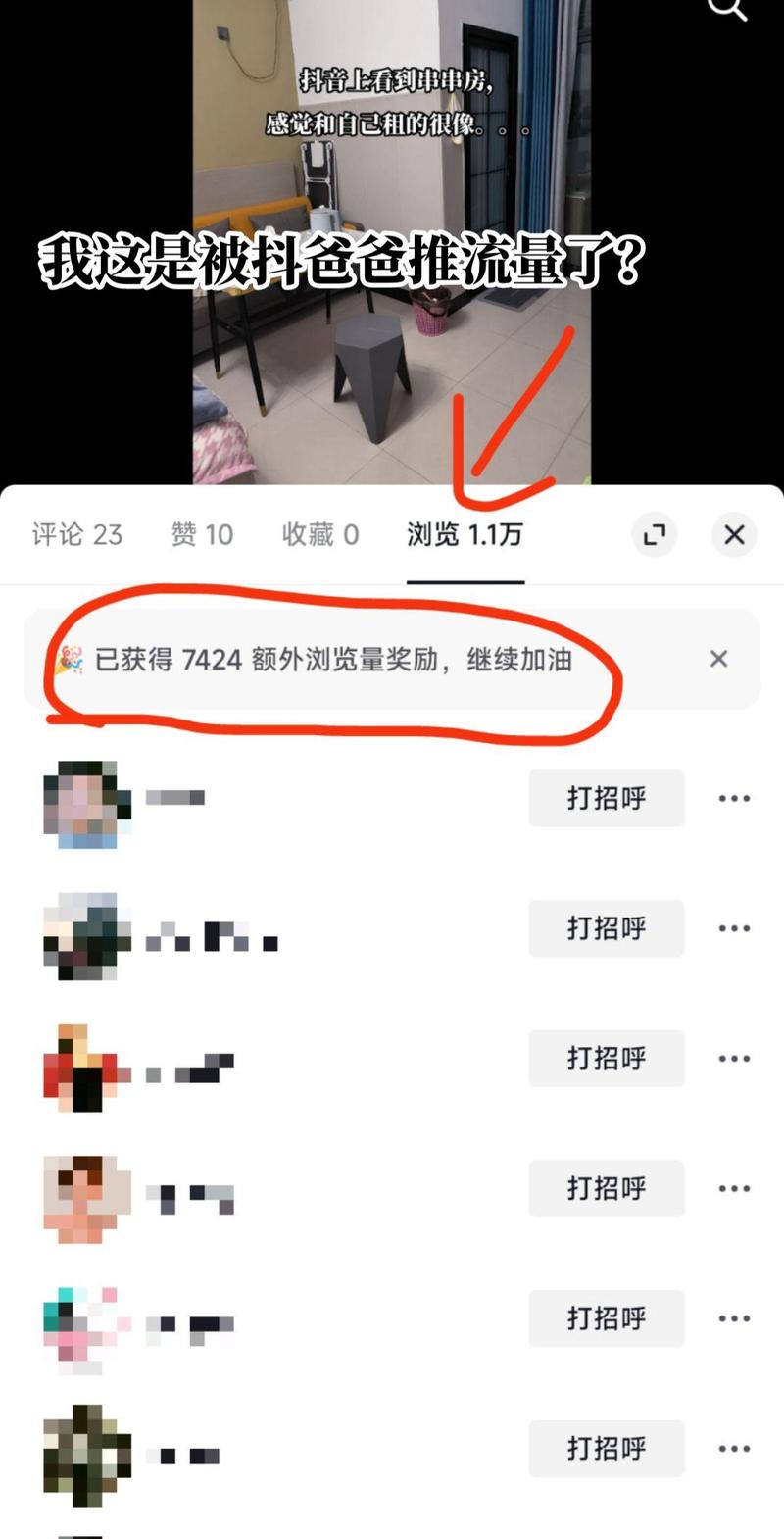
Task: Select the 浏览 1.1万 tab
Action: [x=465, y=534]
